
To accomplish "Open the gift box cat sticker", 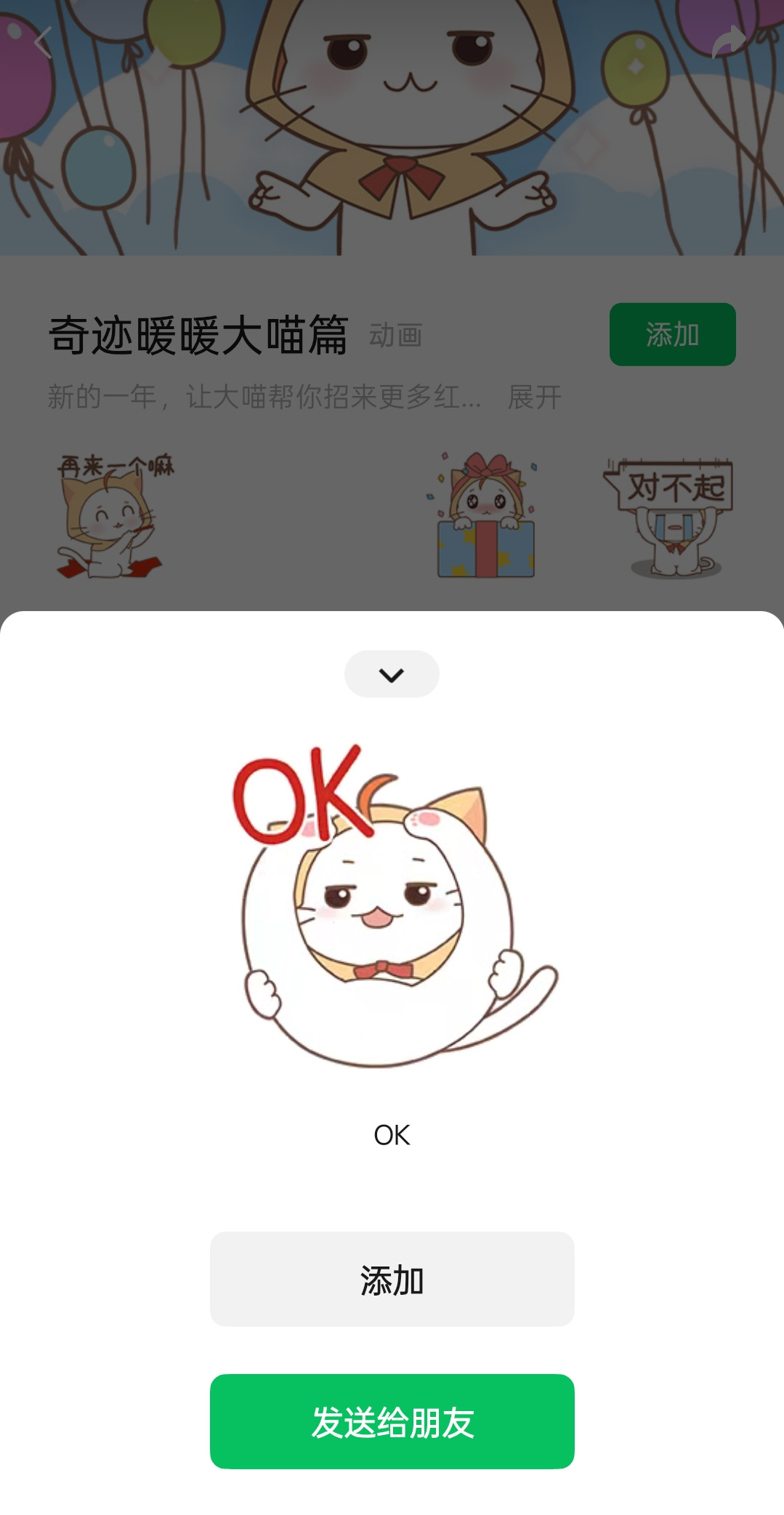I will pyautogui.click(x=485, y=516).
